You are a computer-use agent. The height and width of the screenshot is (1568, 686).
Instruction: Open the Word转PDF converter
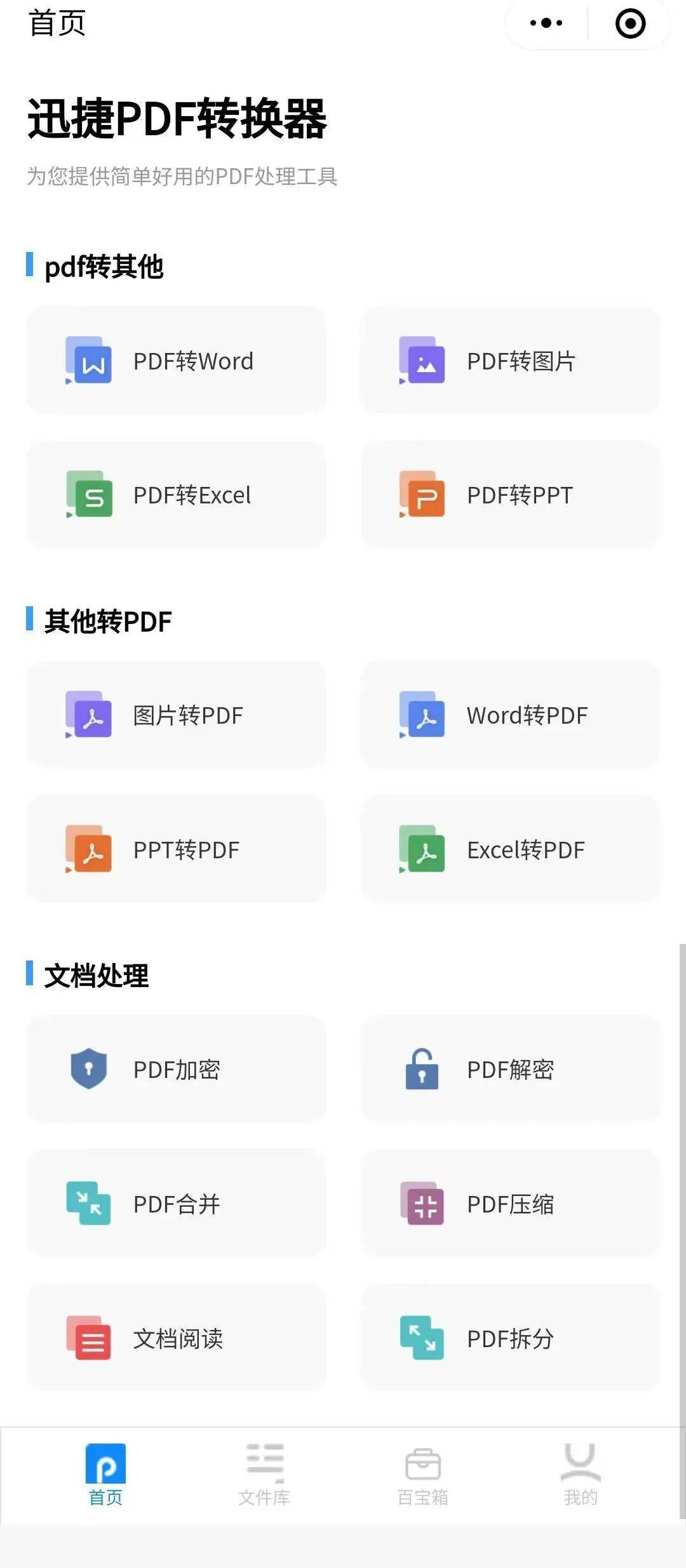(510, 715)
